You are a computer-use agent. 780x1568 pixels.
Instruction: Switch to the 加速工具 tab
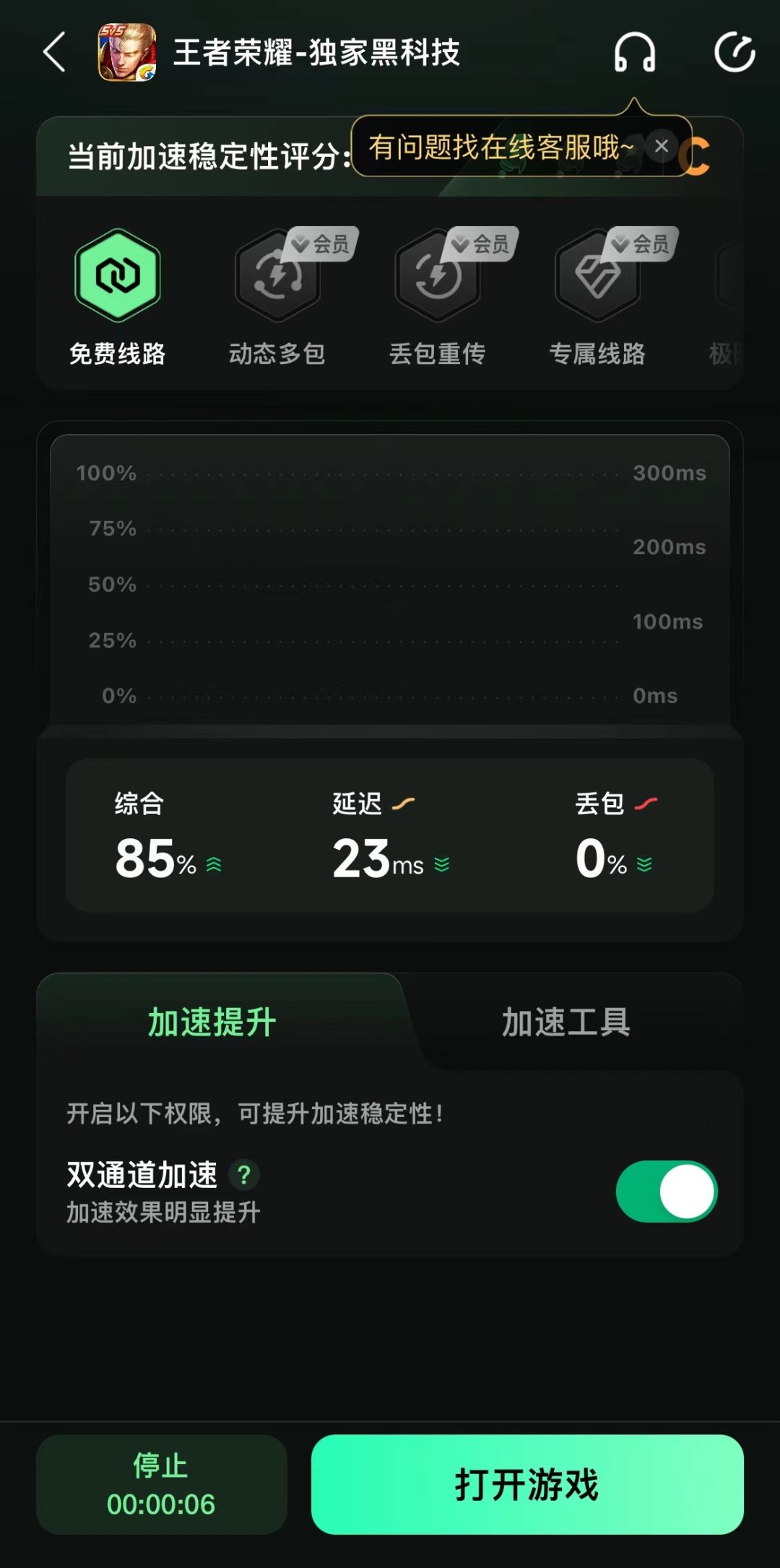click(565, 1022)
